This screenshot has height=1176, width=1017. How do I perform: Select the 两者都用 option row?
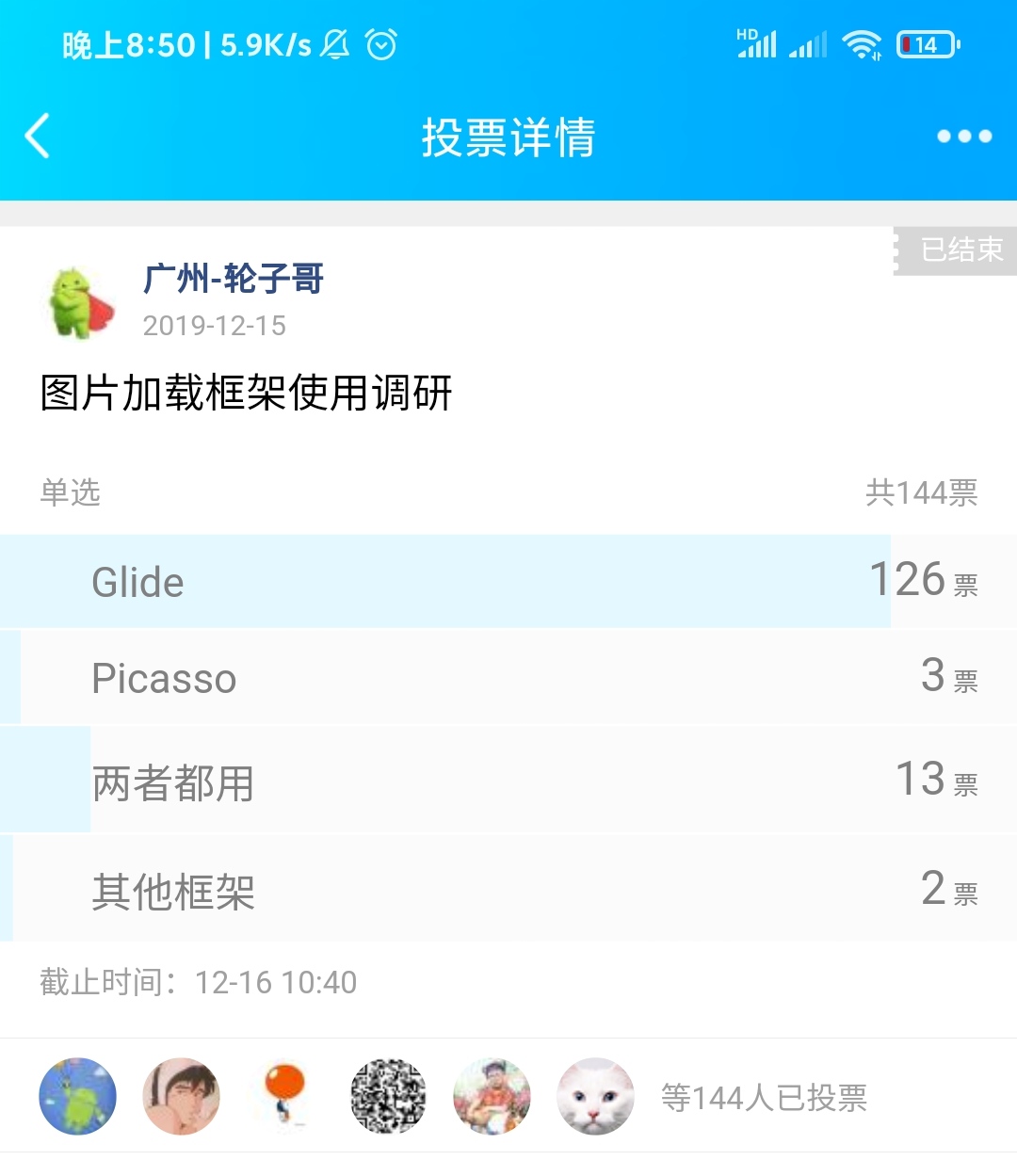(x=508, y=781)
